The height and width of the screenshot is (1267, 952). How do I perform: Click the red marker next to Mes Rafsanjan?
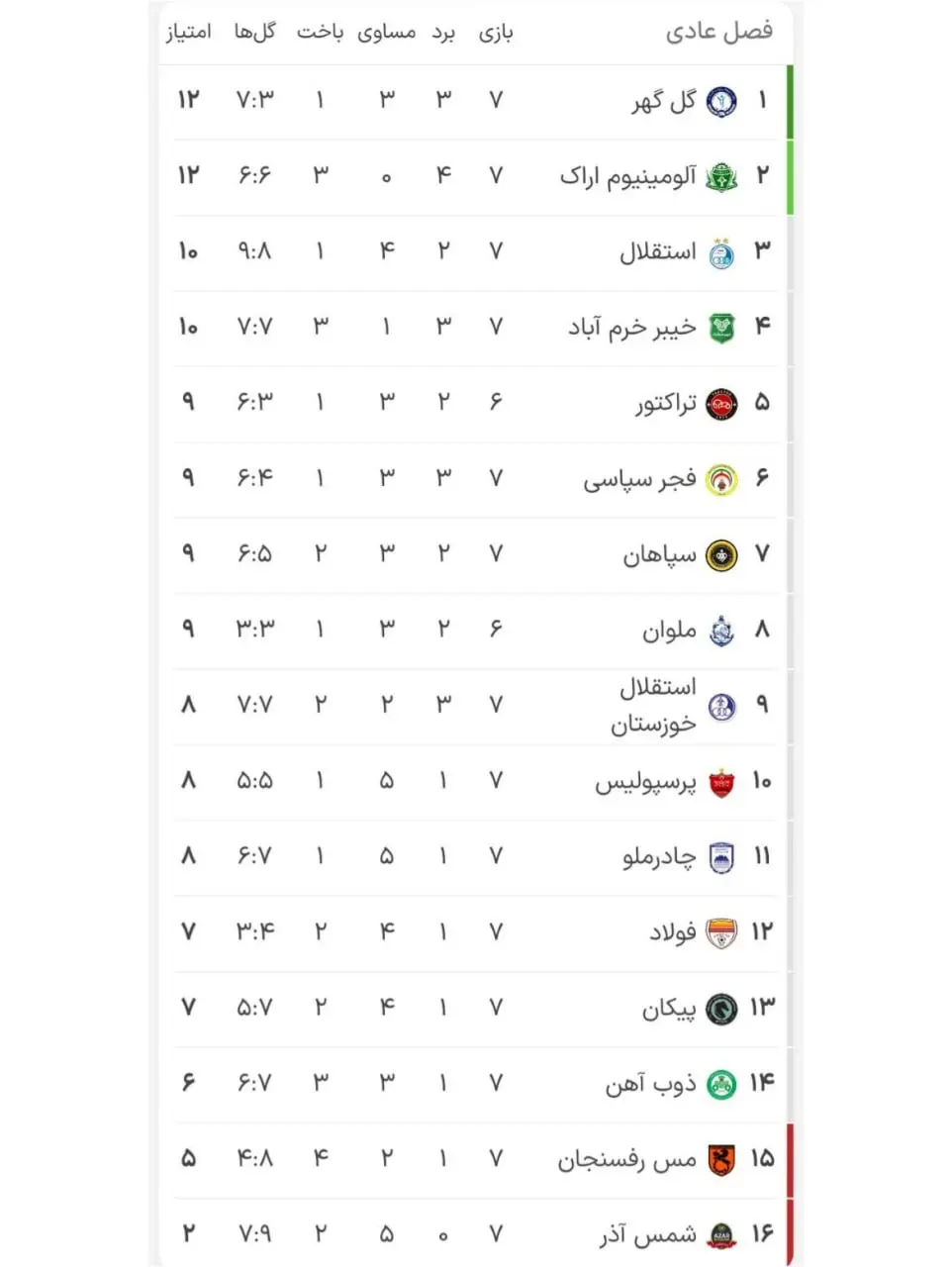pyautogui.click(x=789, y=1158)
